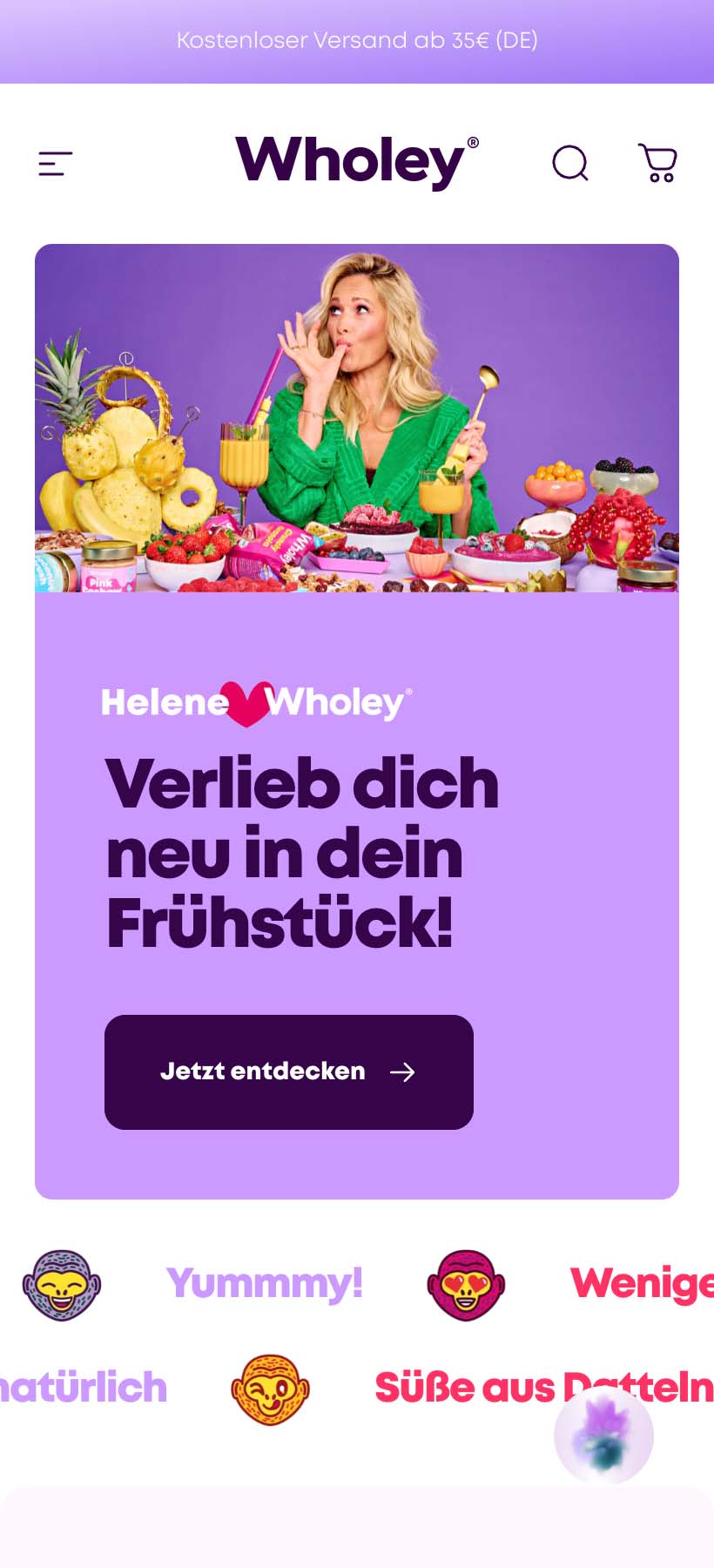This screenshot has width=714, height=1568.
Task: Open the hamburger navigation menu
Action: click(x=55, y=164)
